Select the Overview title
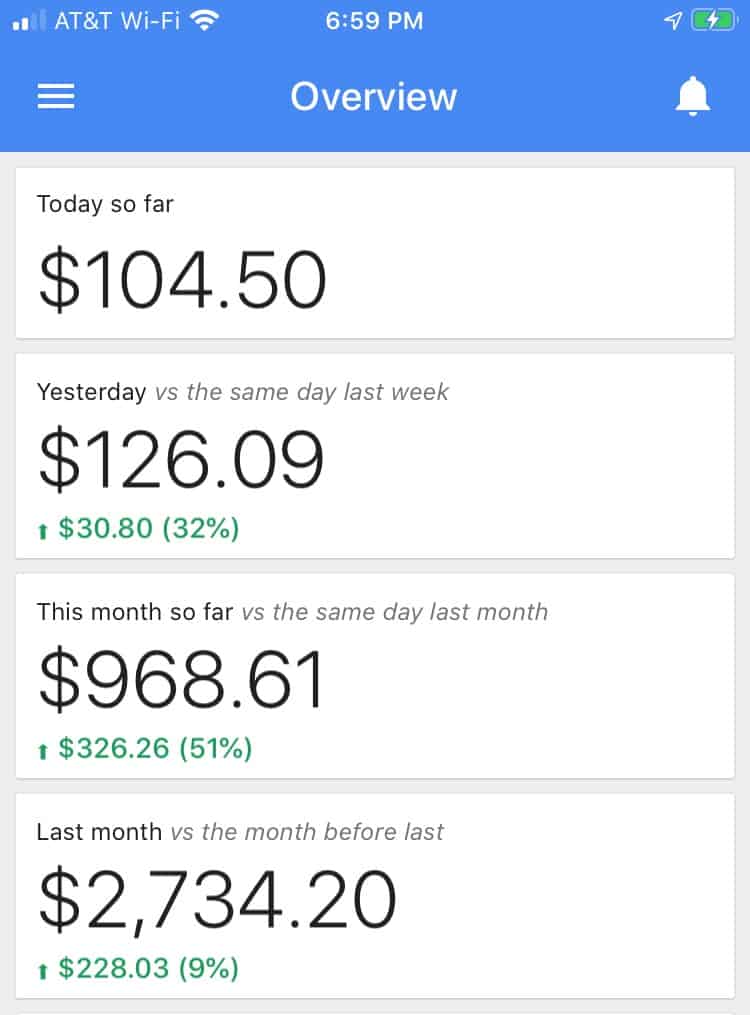Screen dimensions: 750x1015 point(373,96)
